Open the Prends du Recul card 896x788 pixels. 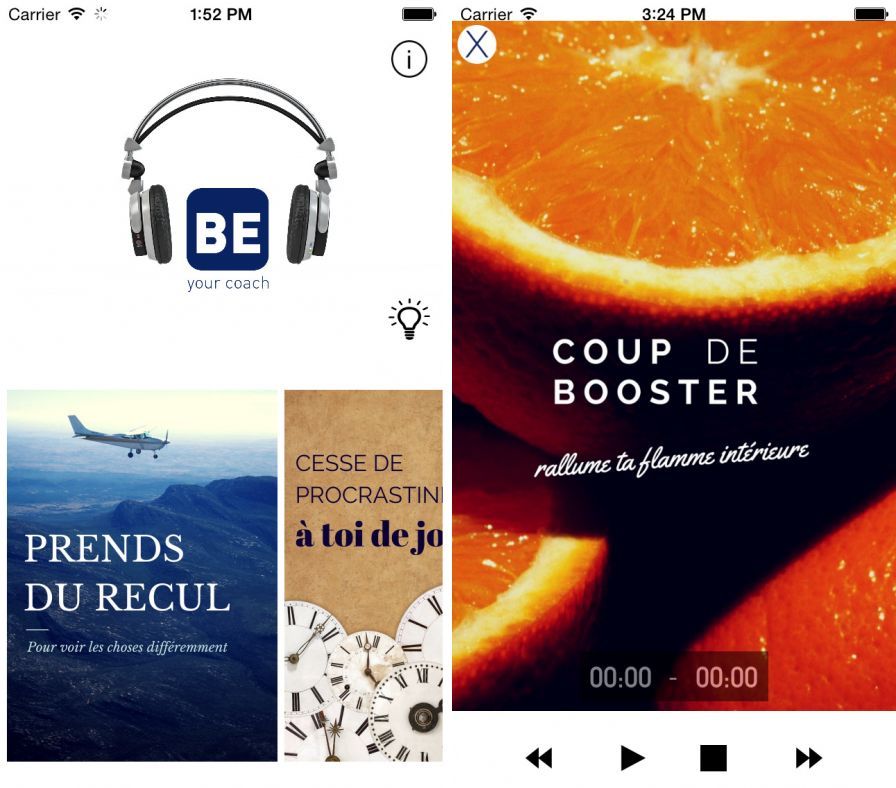142,575
